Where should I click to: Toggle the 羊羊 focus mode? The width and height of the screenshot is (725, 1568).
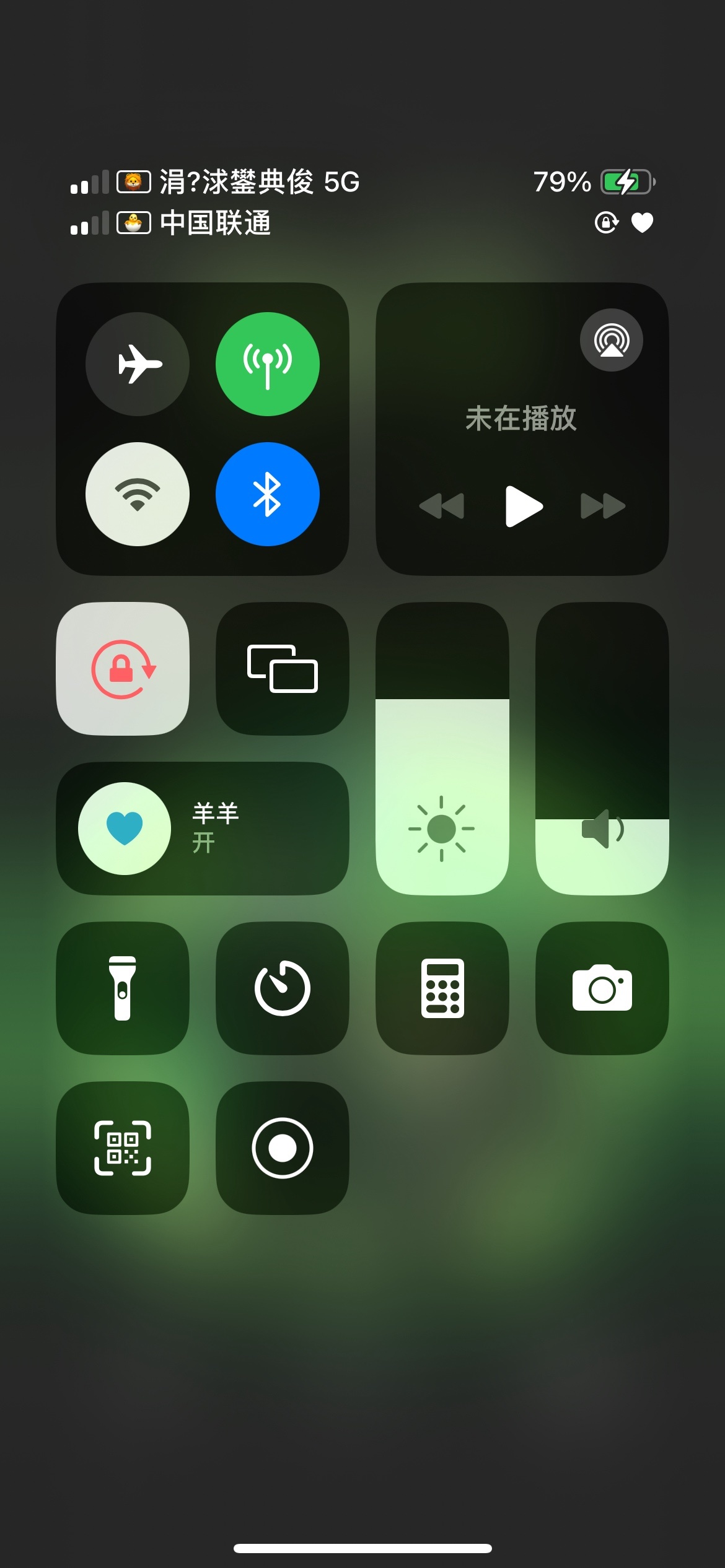pos(125,829)
